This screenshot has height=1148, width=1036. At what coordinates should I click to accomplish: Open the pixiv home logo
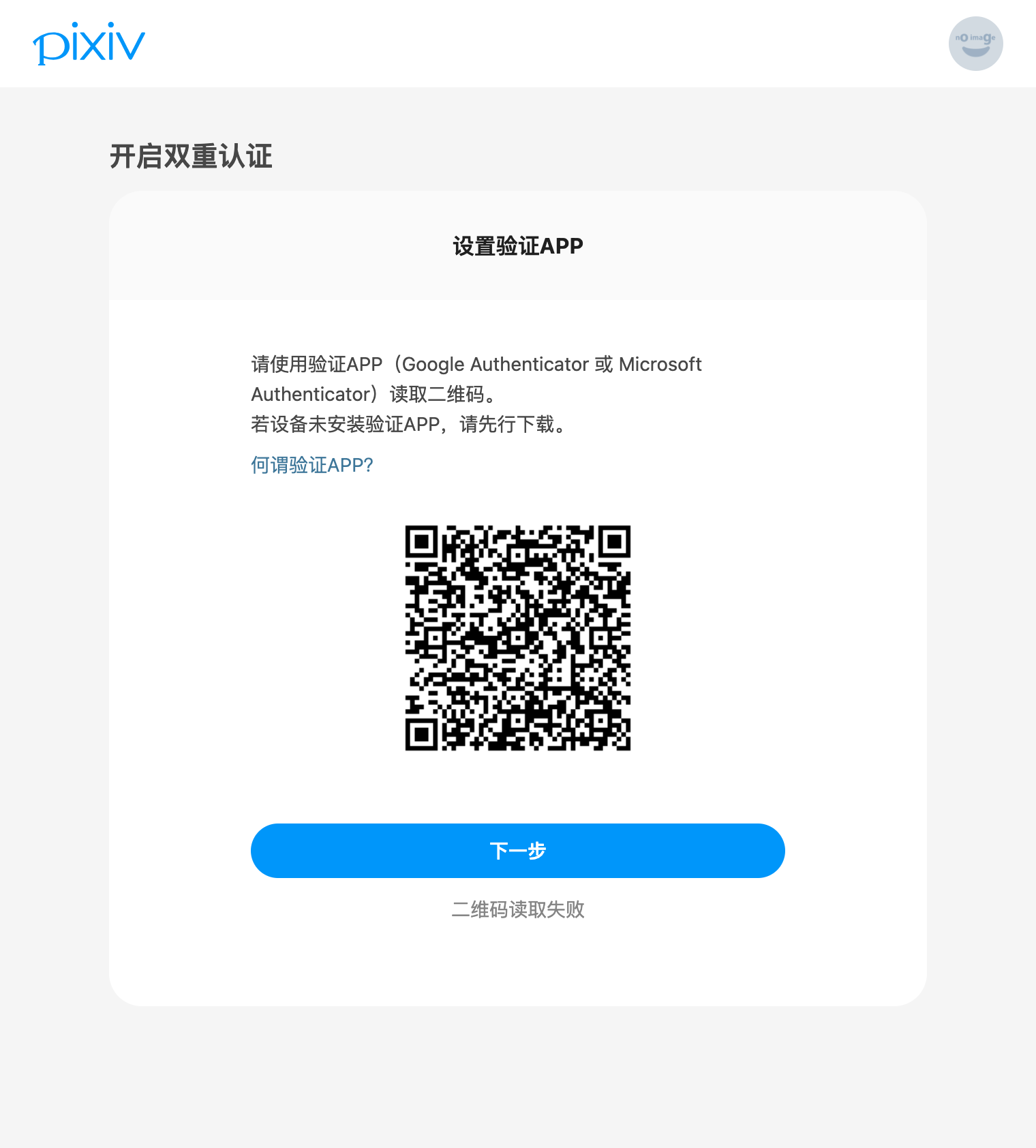pos(89,44)
